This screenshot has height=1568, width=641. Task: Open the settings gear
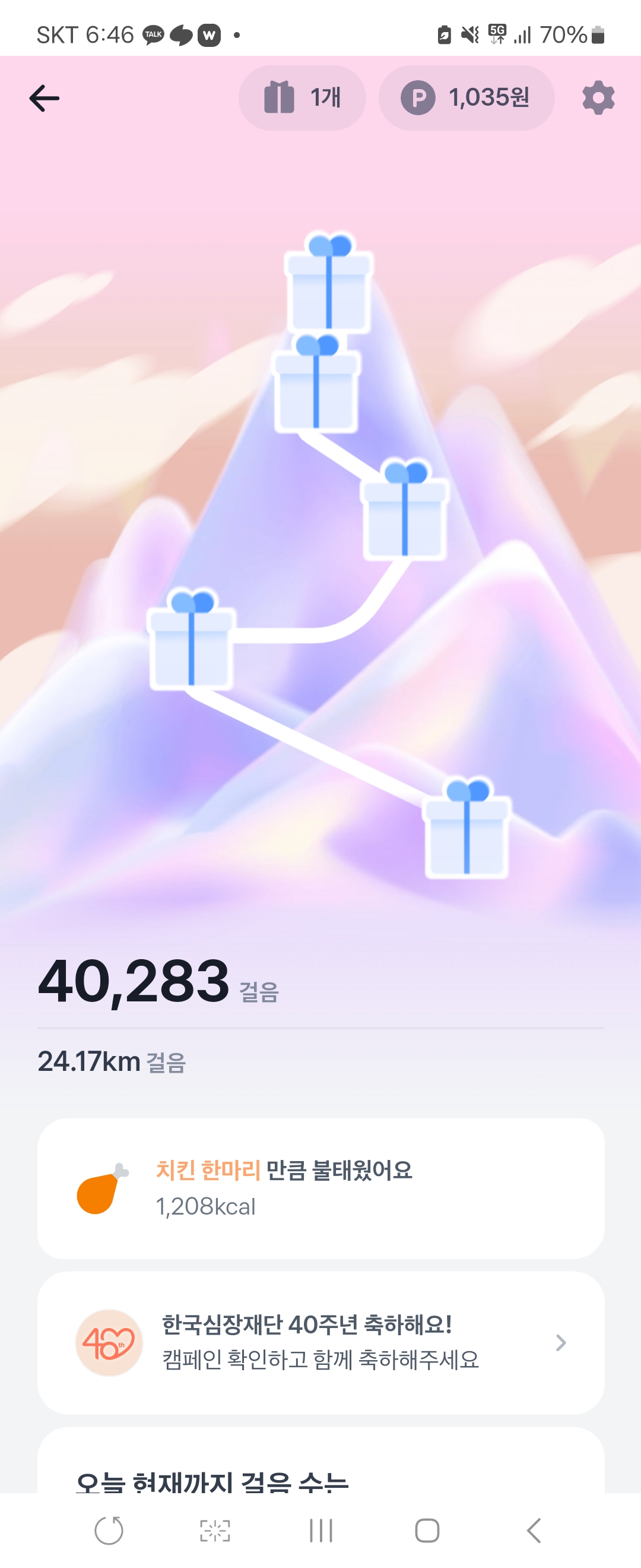pos(598,97)
